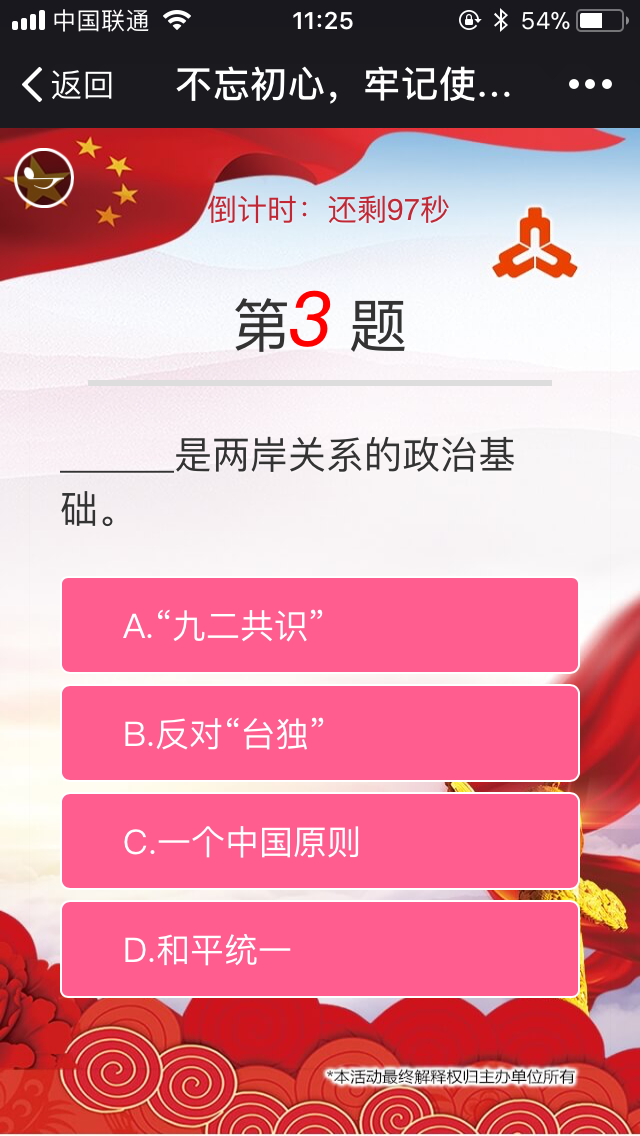Viewport: 640px width, 1136px height.
Task: Select answer A. "九二共识"
Action: pyautogui.click(x=320, y=625)
